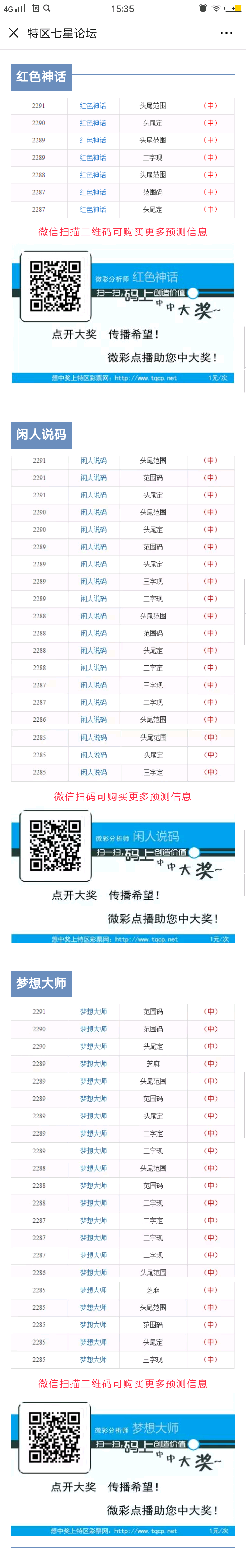Open the three-dot overflow menu
Screen dimensions: 246x1568
226,33
